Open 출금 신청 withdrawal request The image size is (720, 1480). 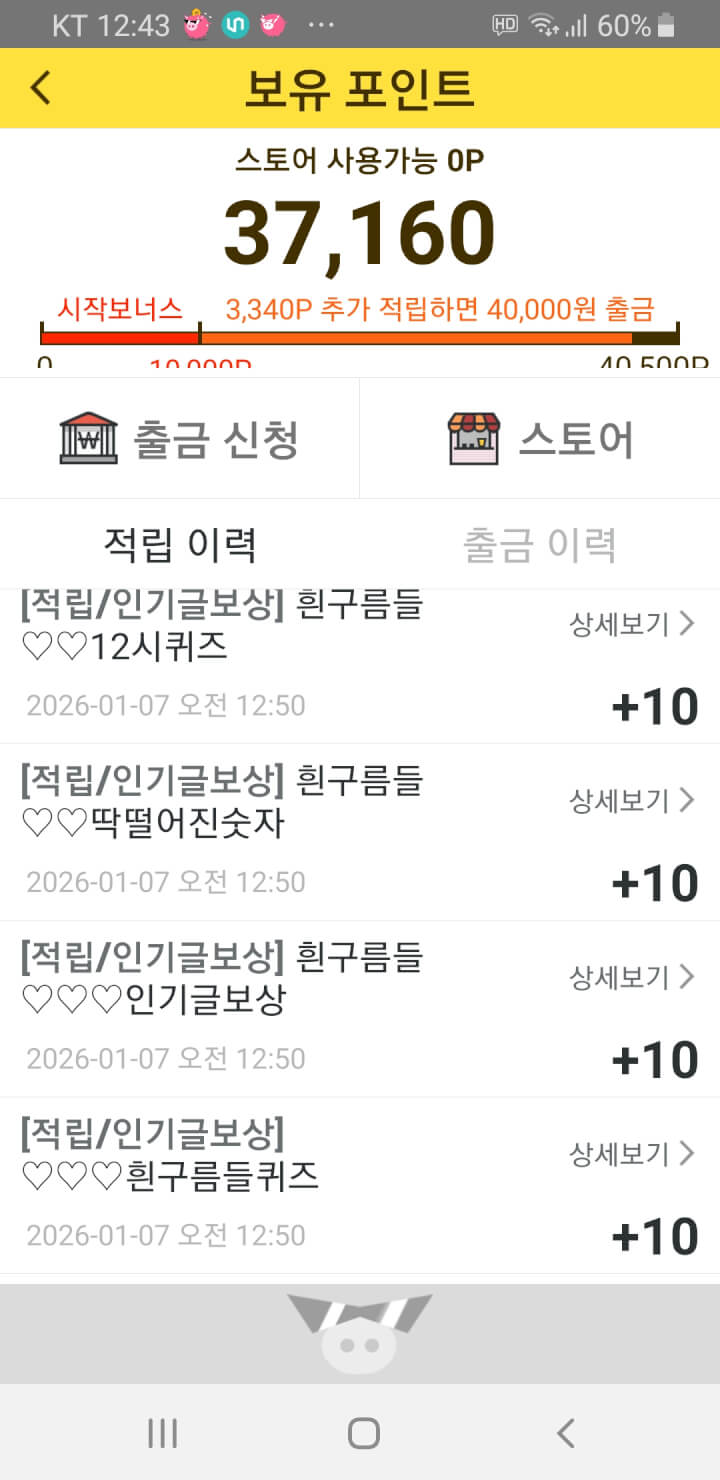click(180, 439)
